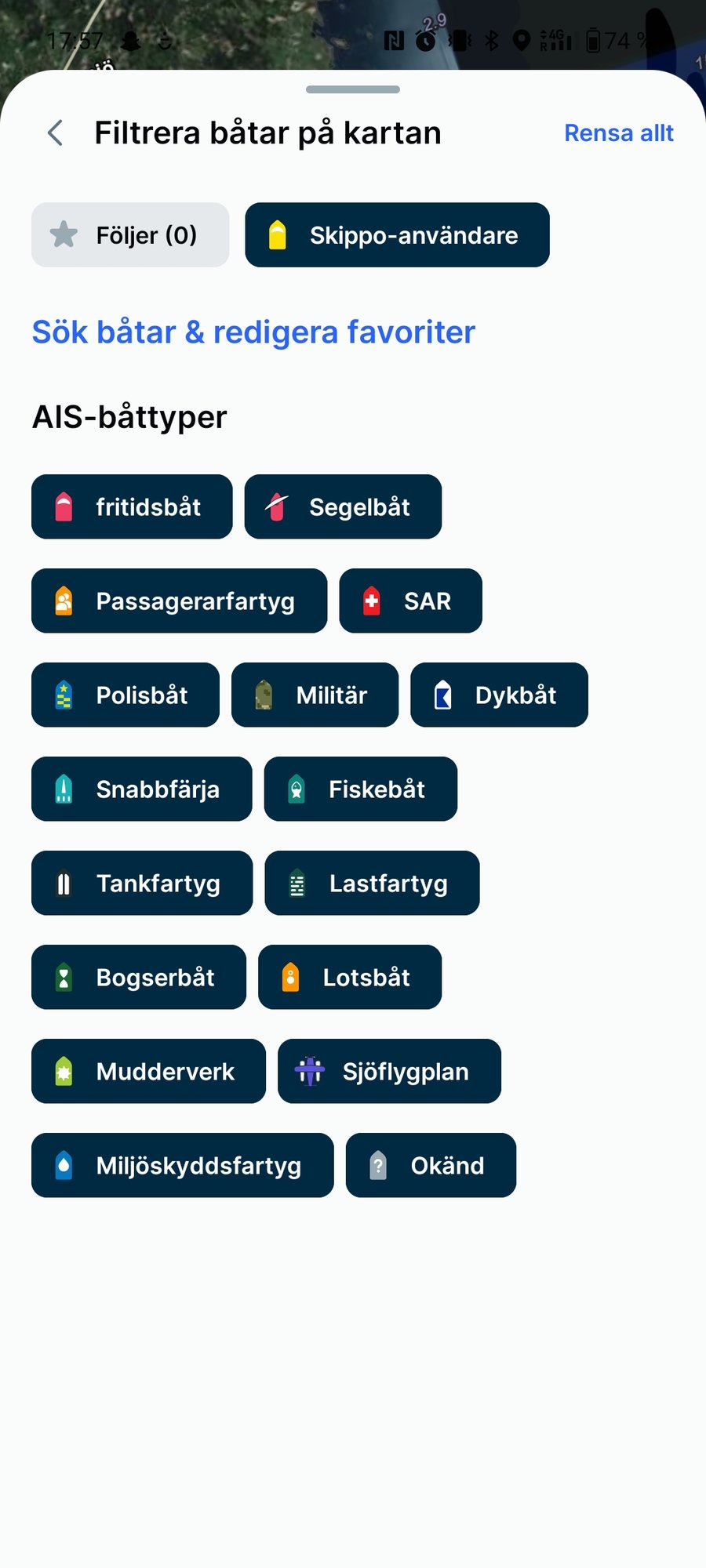Toggle the Militär filter chip
This screenshot has width=706, height=1568.
[x=315, y=695]
